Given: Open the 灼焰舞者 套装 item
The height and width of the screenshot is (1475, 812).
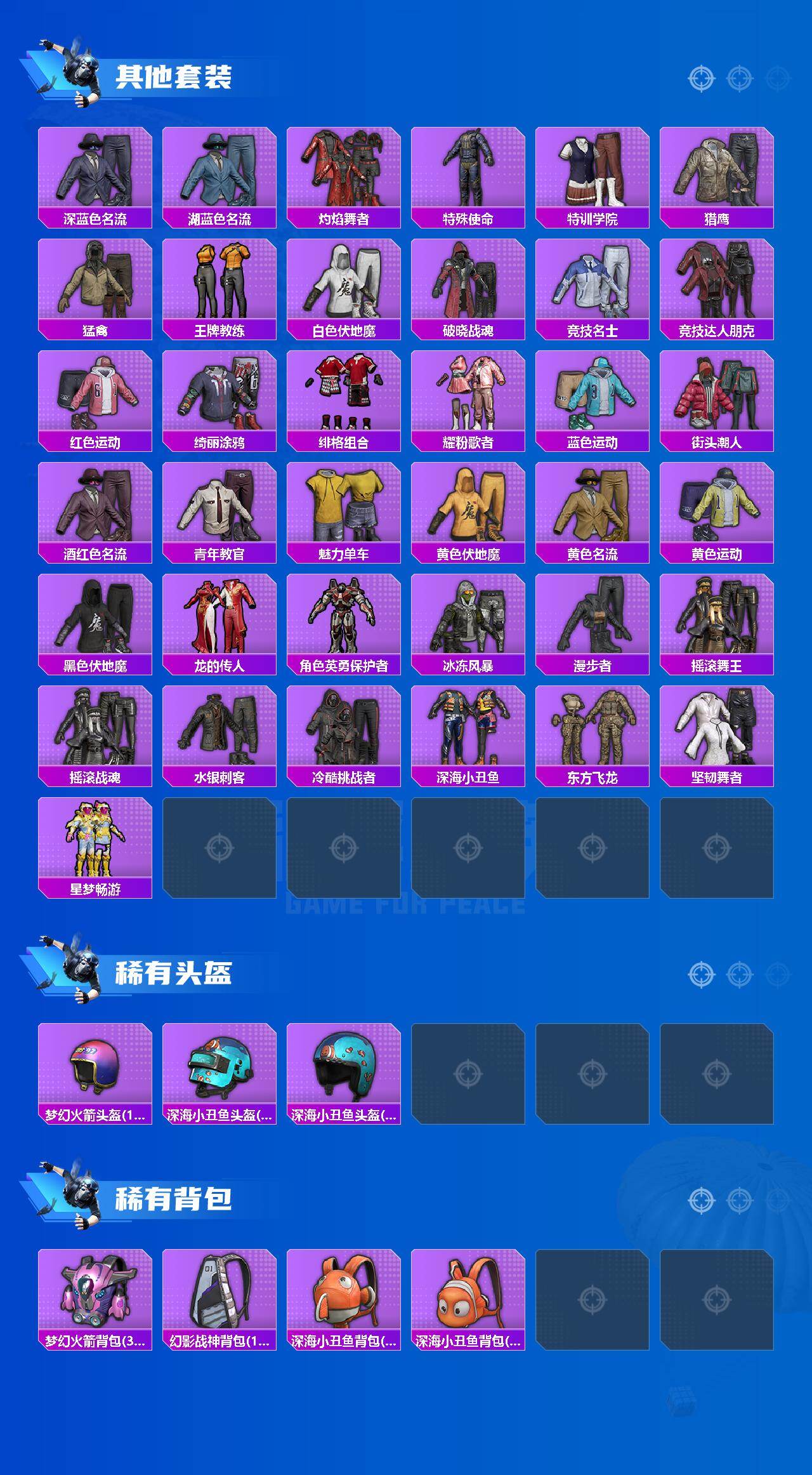Looking at the screenshot, I should [343, 168].
